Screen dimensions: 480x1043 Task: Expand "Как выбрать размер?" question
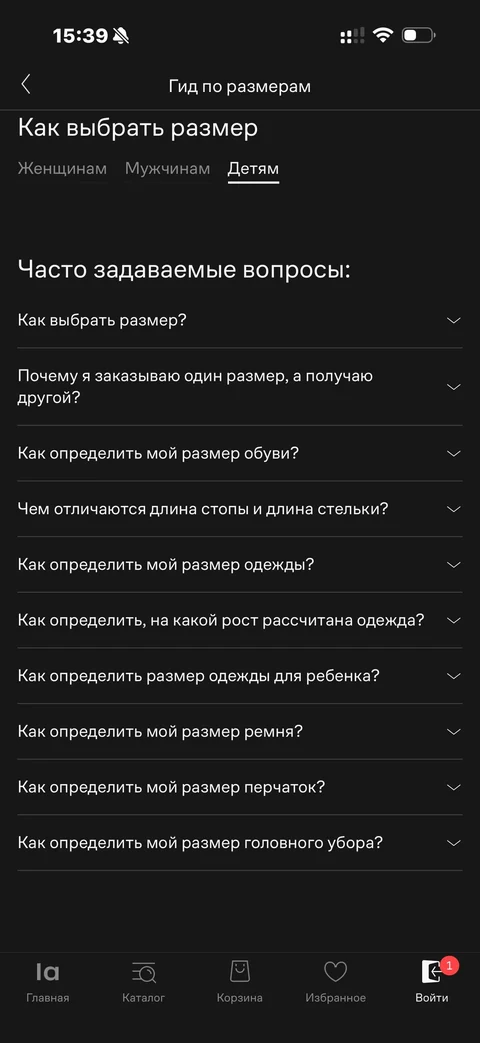coord(239,321)
